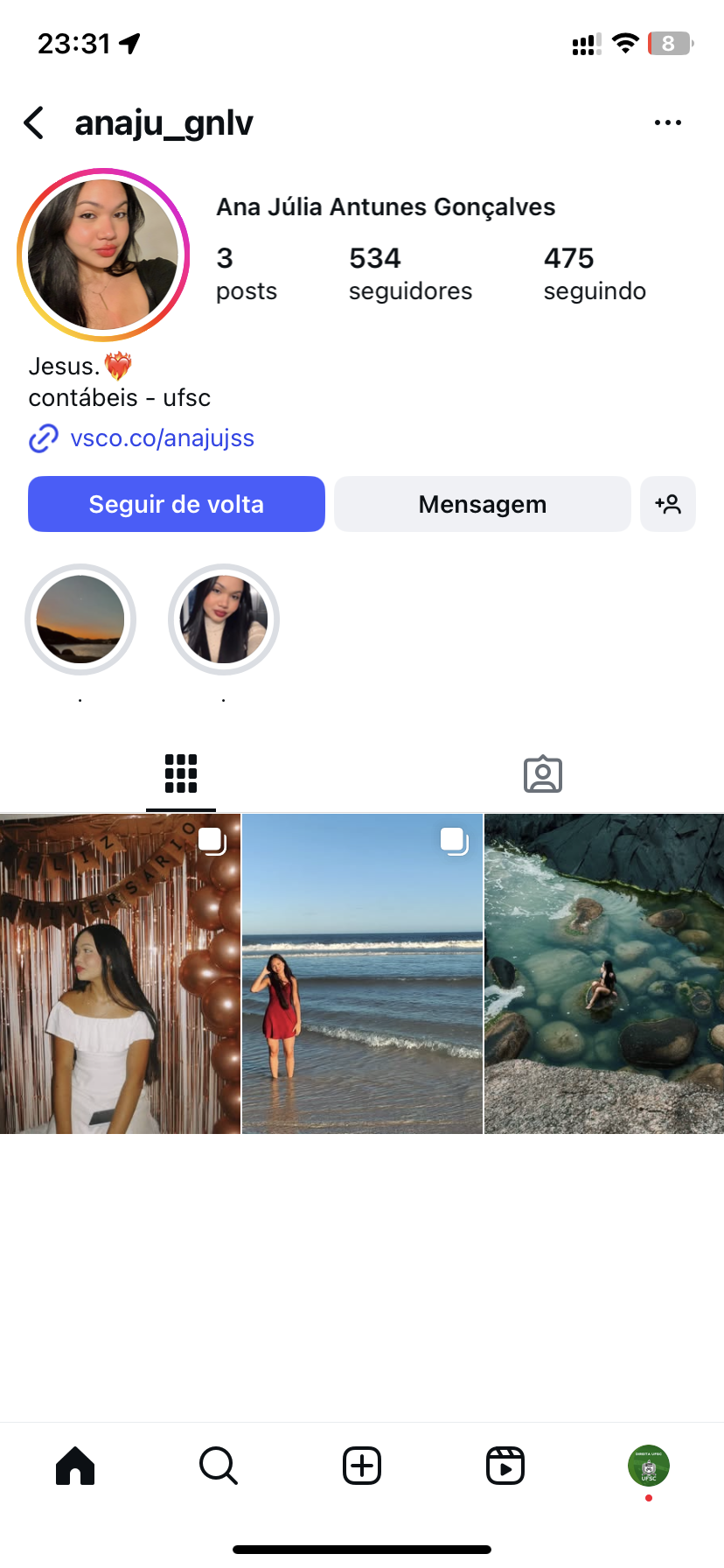
Task: Open the birthday party post
Action: pos(120,974)
